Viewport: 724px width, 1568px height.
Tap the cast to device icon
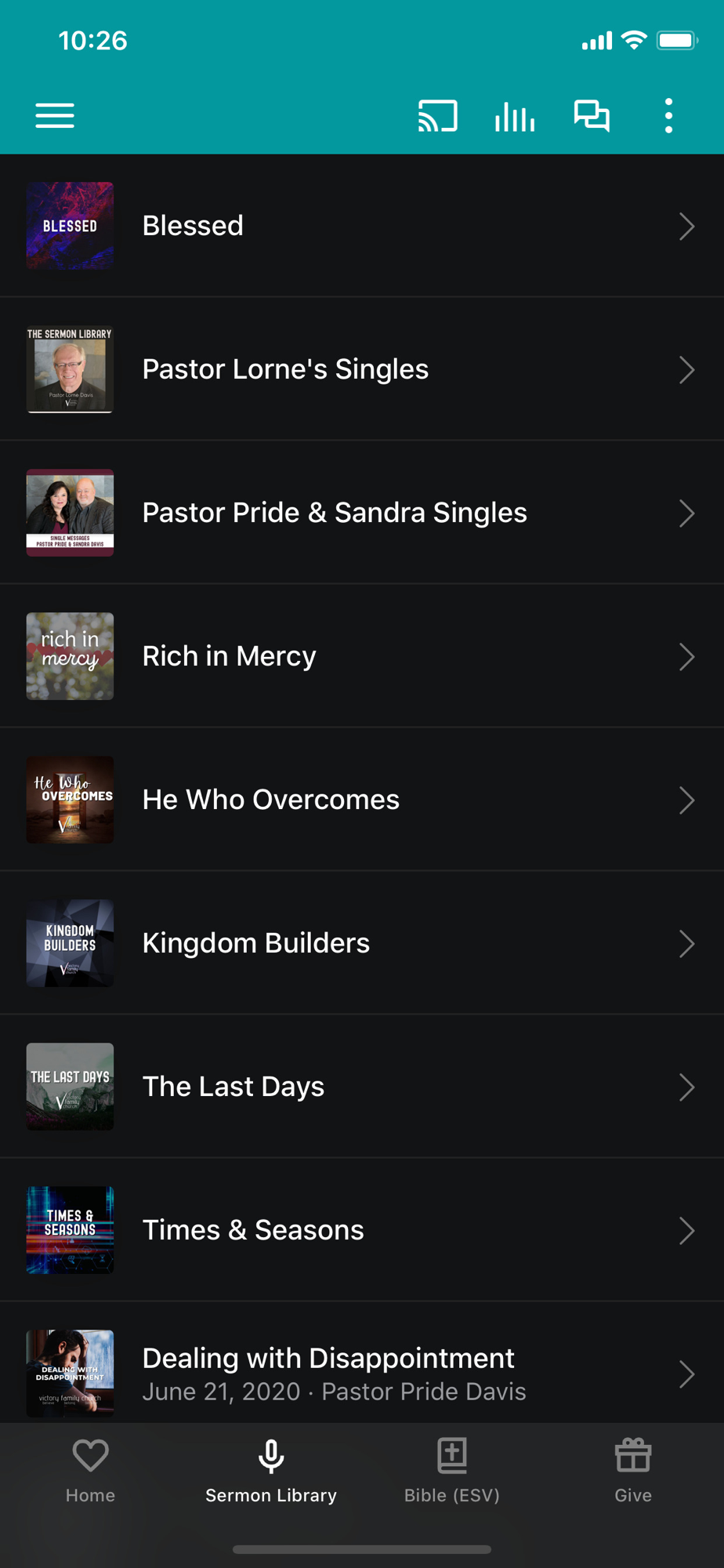point(437,116)
